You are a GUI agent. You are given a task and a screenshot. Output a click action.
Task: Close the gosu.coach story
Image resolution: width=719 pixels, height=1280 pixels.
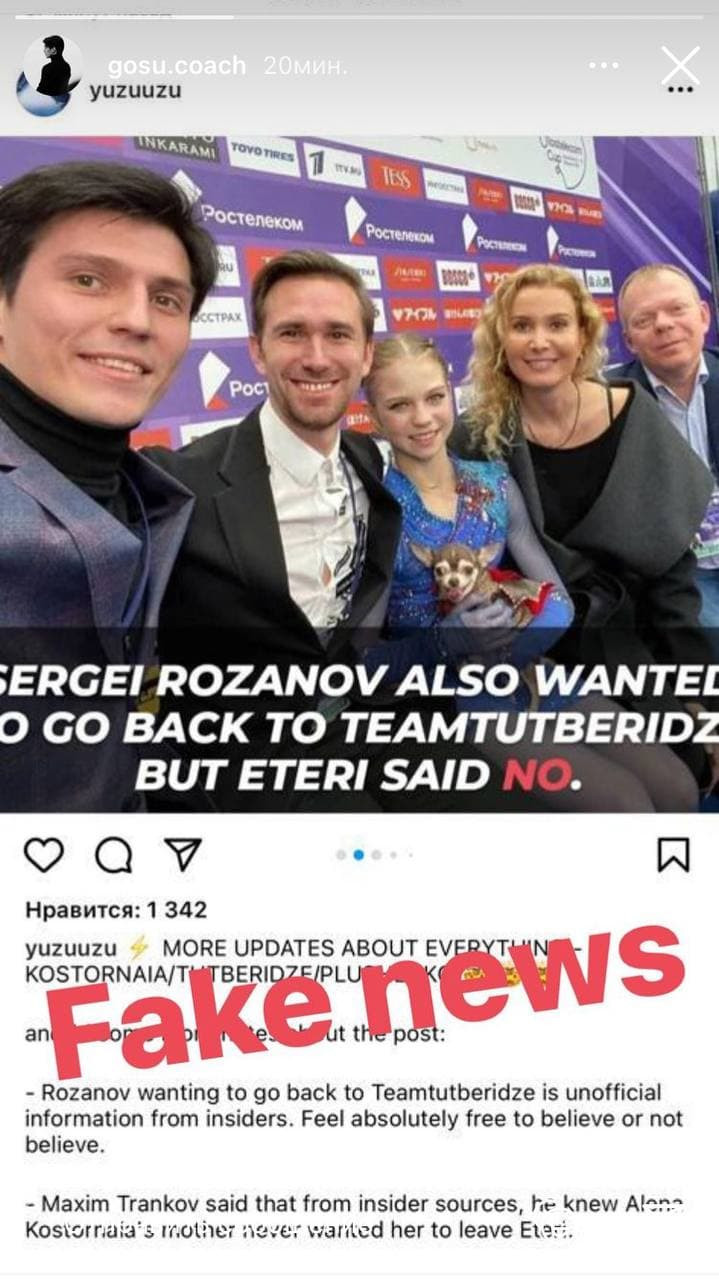pyautogui.click(x=680, y=66)
